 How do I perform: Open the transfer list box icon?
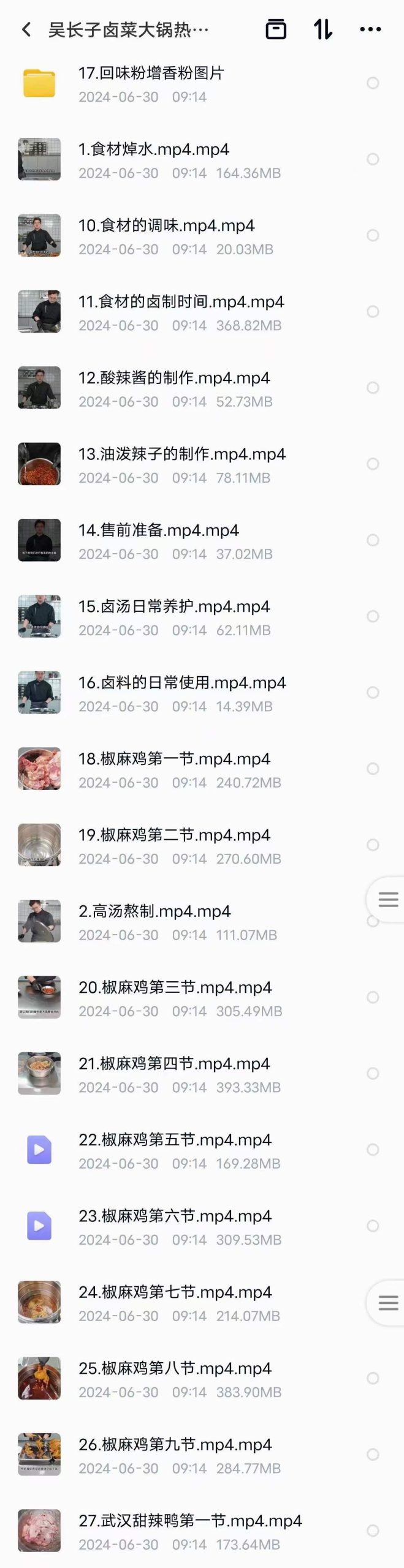point(275,29)
